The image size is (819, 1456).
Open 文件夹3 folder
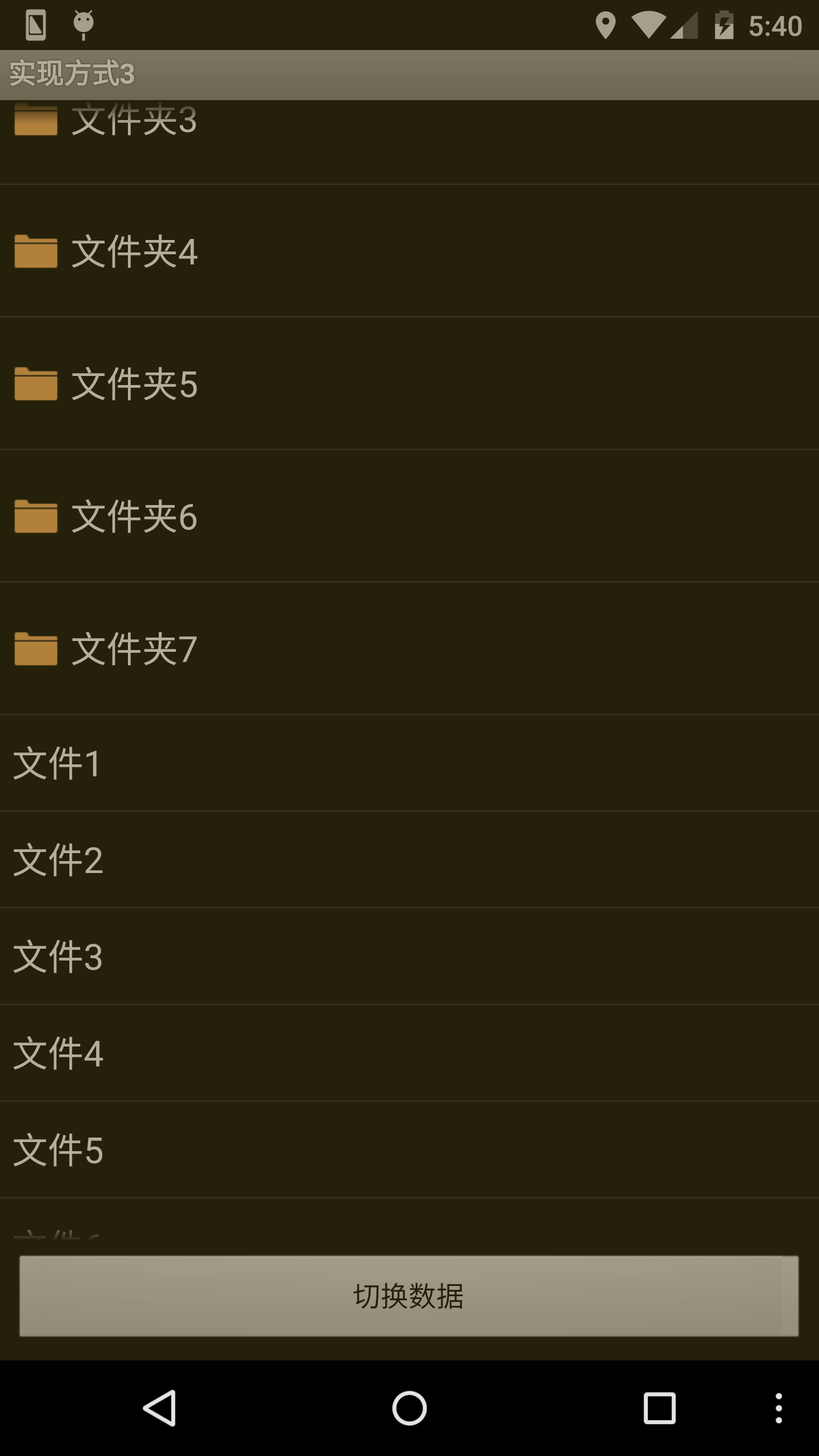tap(409, 142)
